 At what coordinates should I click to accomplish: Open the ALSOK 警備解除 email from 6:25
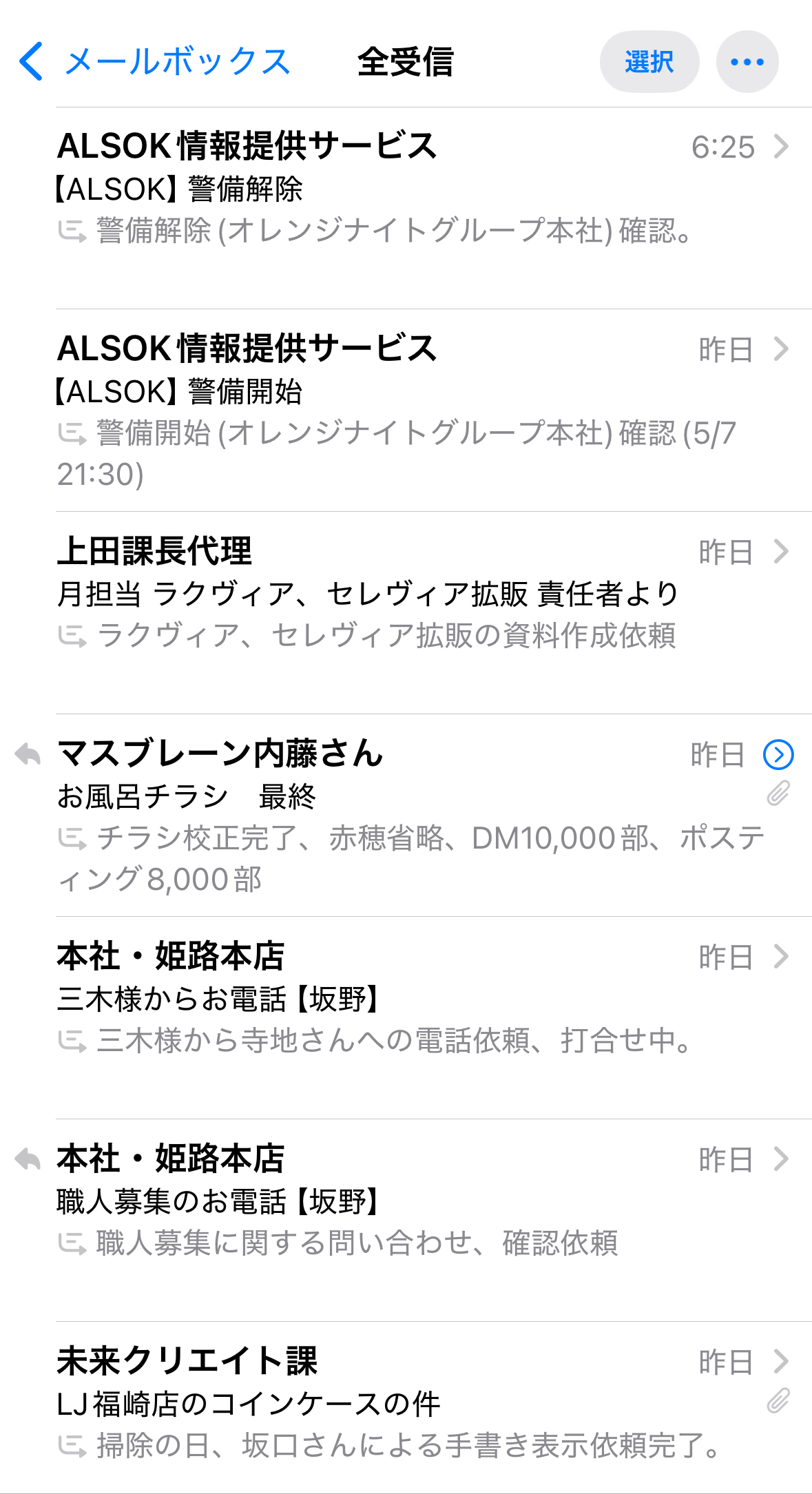pyautogui.click(x=406, y=208)
